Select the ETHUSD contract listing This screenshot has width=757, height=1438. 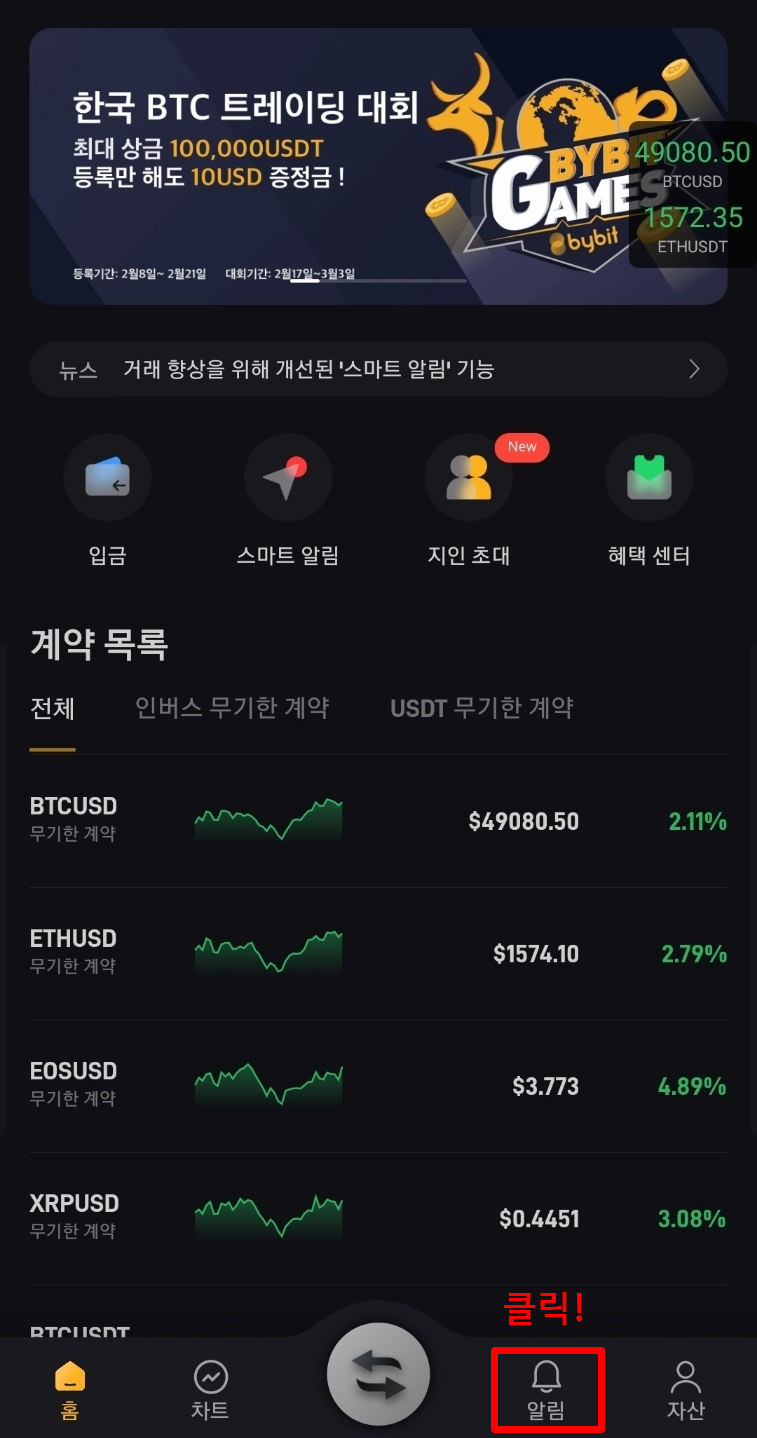378,953
